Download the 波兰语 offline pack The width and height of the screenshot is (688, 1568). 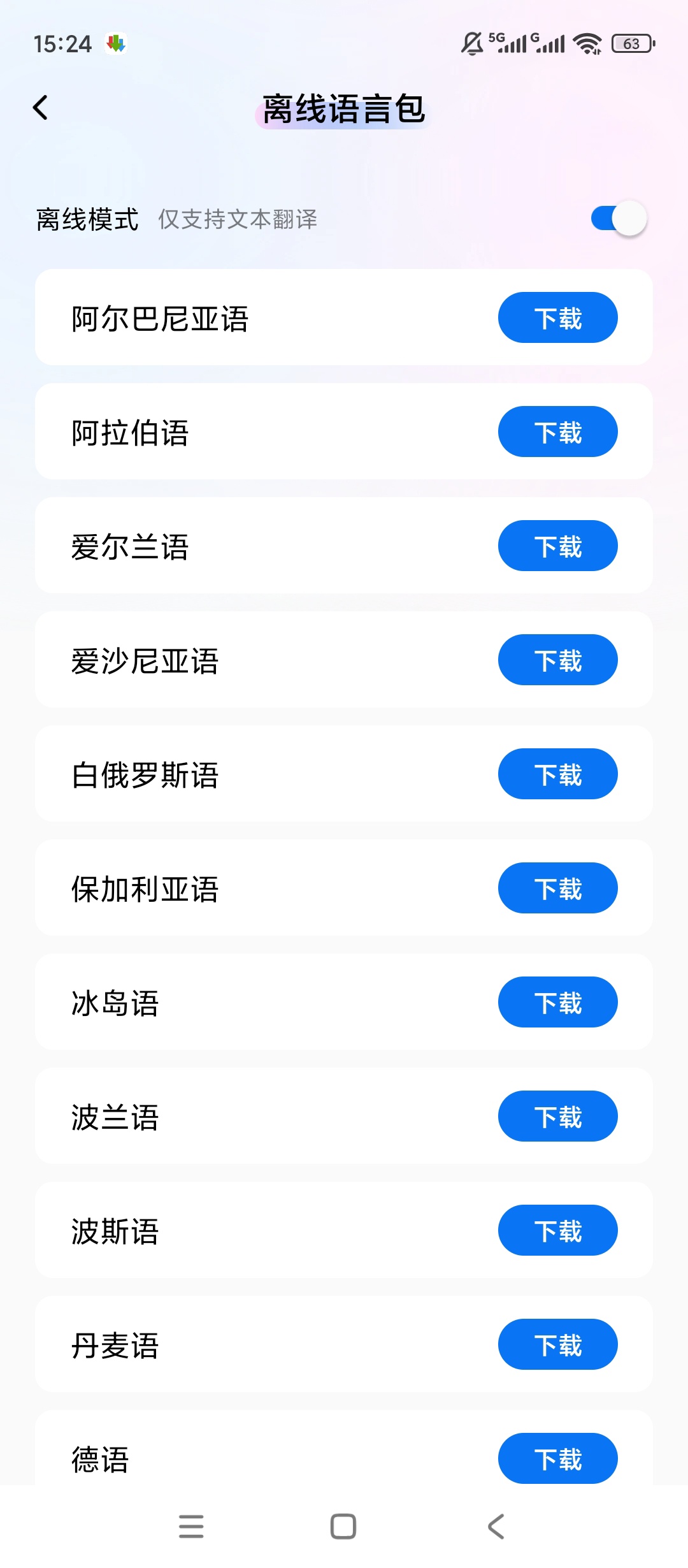tap(557, 1116)
